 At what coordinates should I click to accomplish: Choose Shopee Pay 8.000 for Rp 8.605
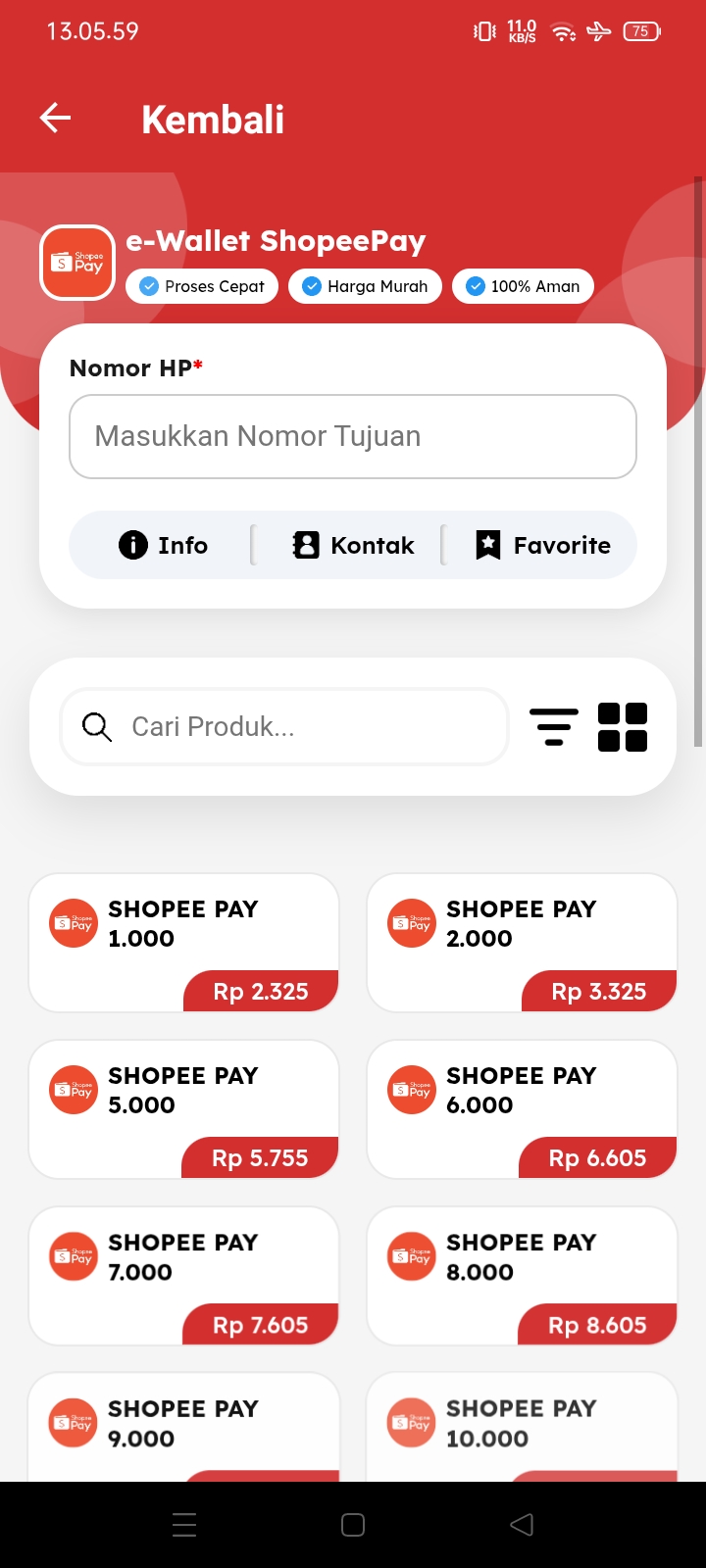coord(522,1274)
